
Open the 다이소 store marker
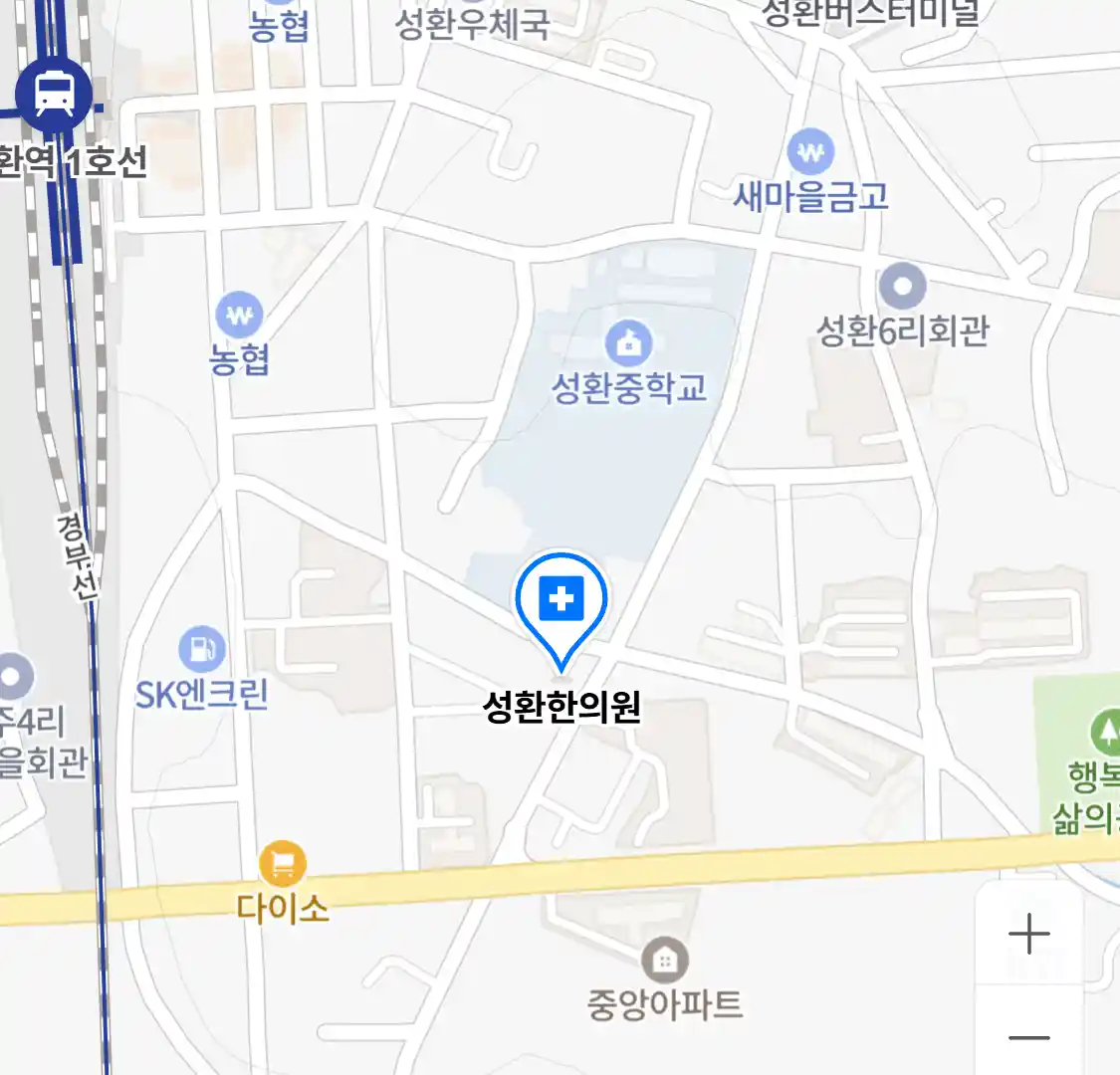283,864
